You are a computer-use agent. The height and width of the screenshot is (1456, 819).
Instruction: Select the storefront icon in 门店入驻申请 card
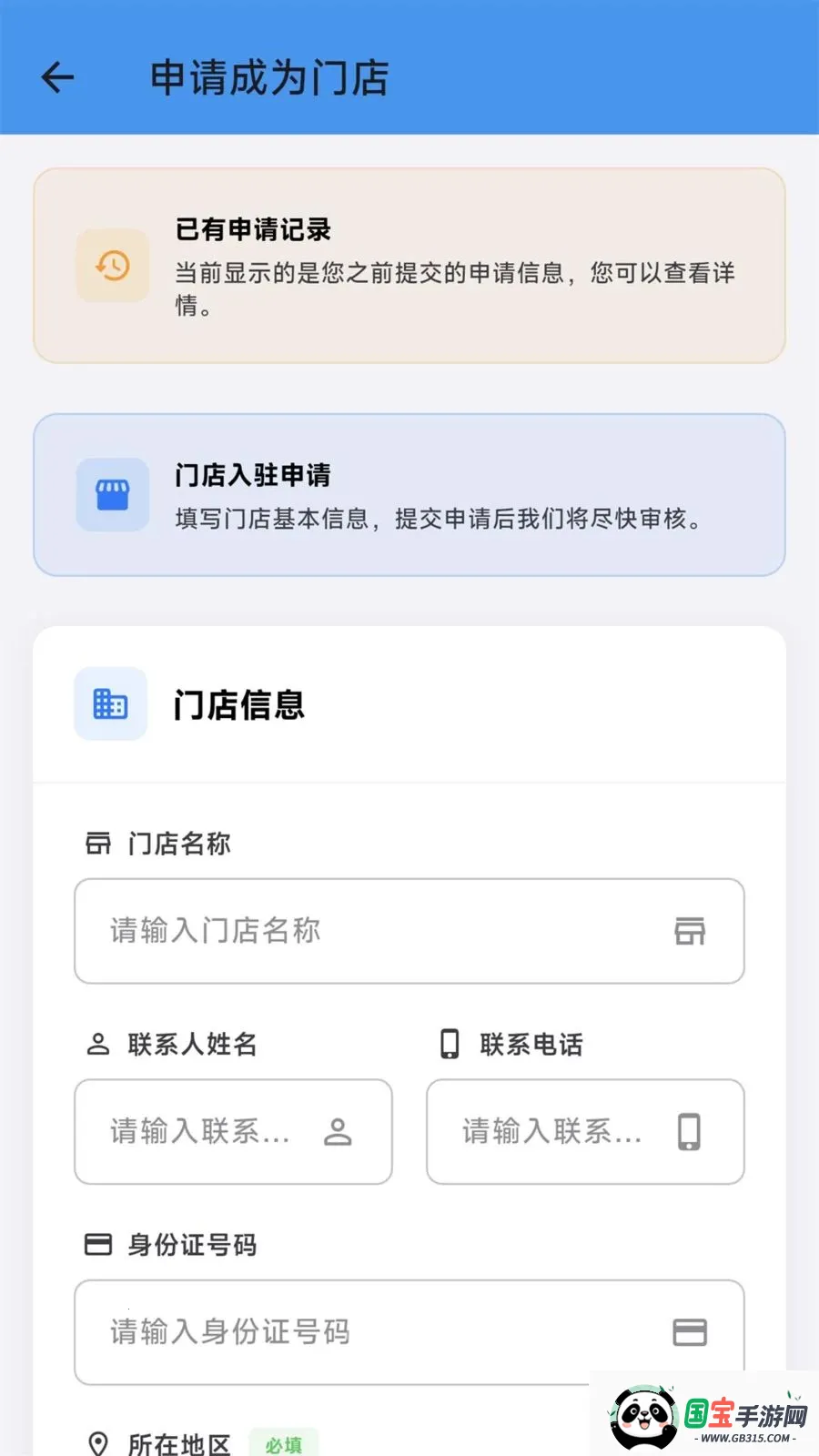(113, 494)
